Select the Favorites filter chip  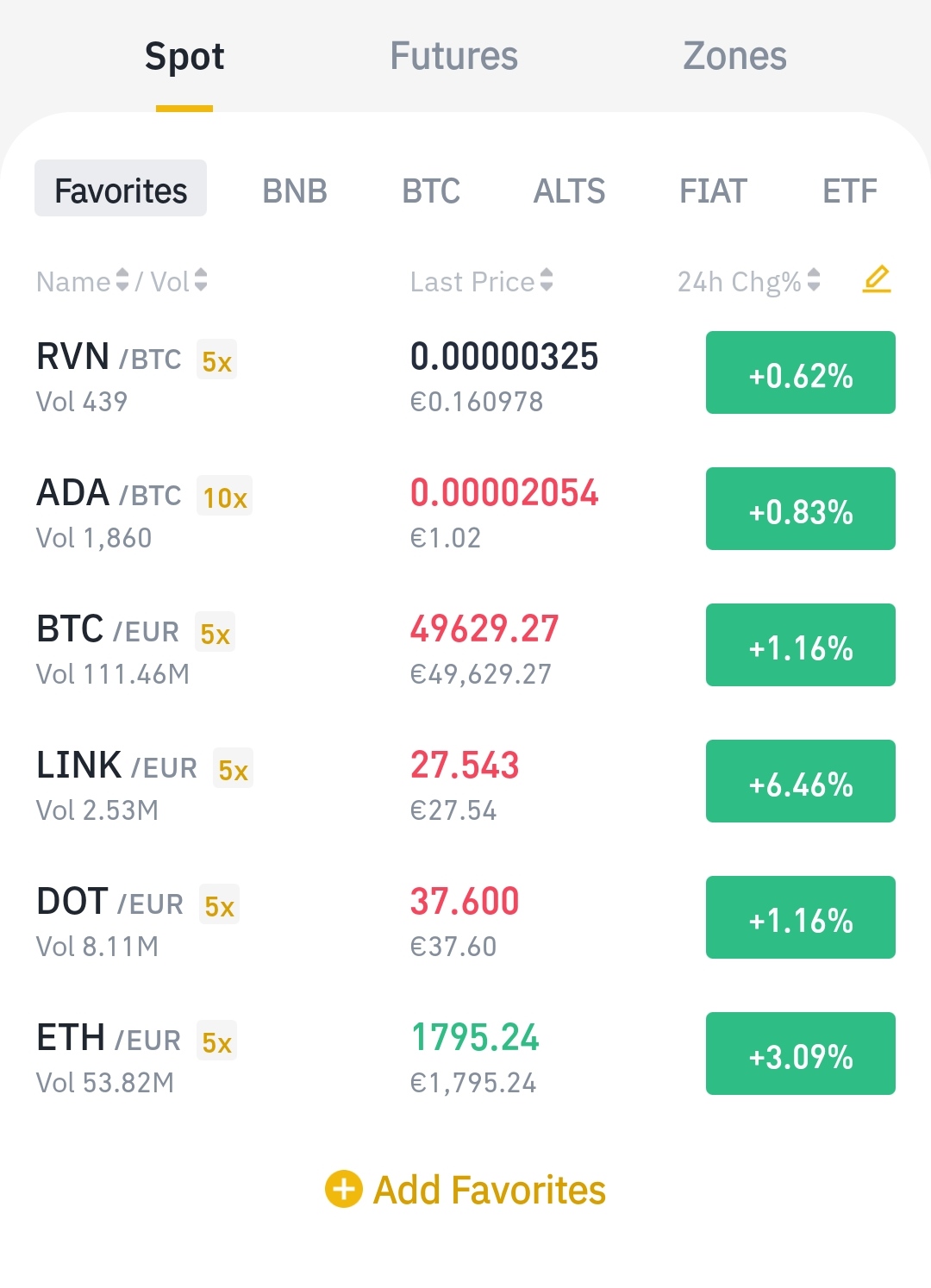(121, 189)
